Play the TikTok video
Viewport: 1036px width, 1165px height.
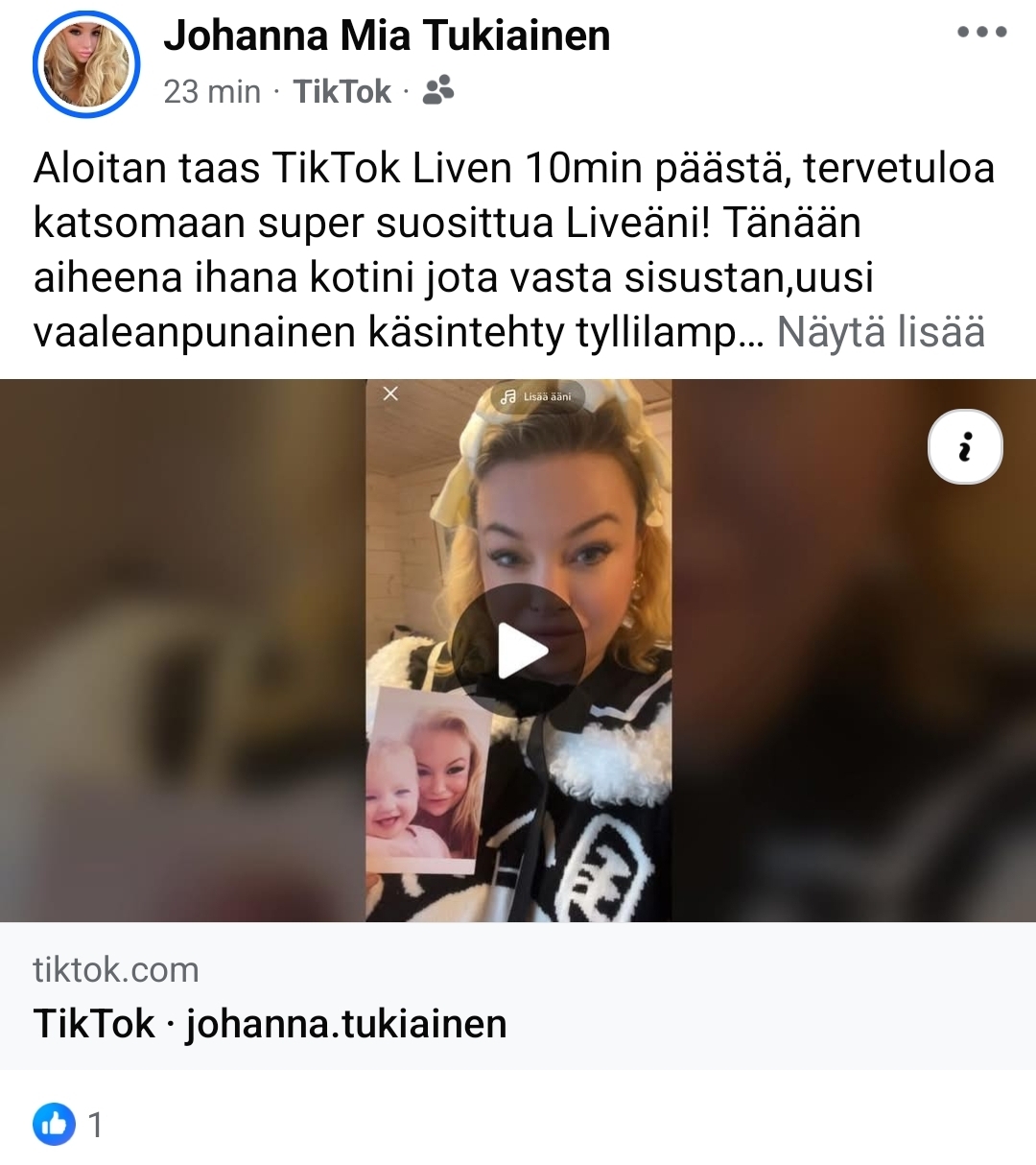(x=518, y=651)
